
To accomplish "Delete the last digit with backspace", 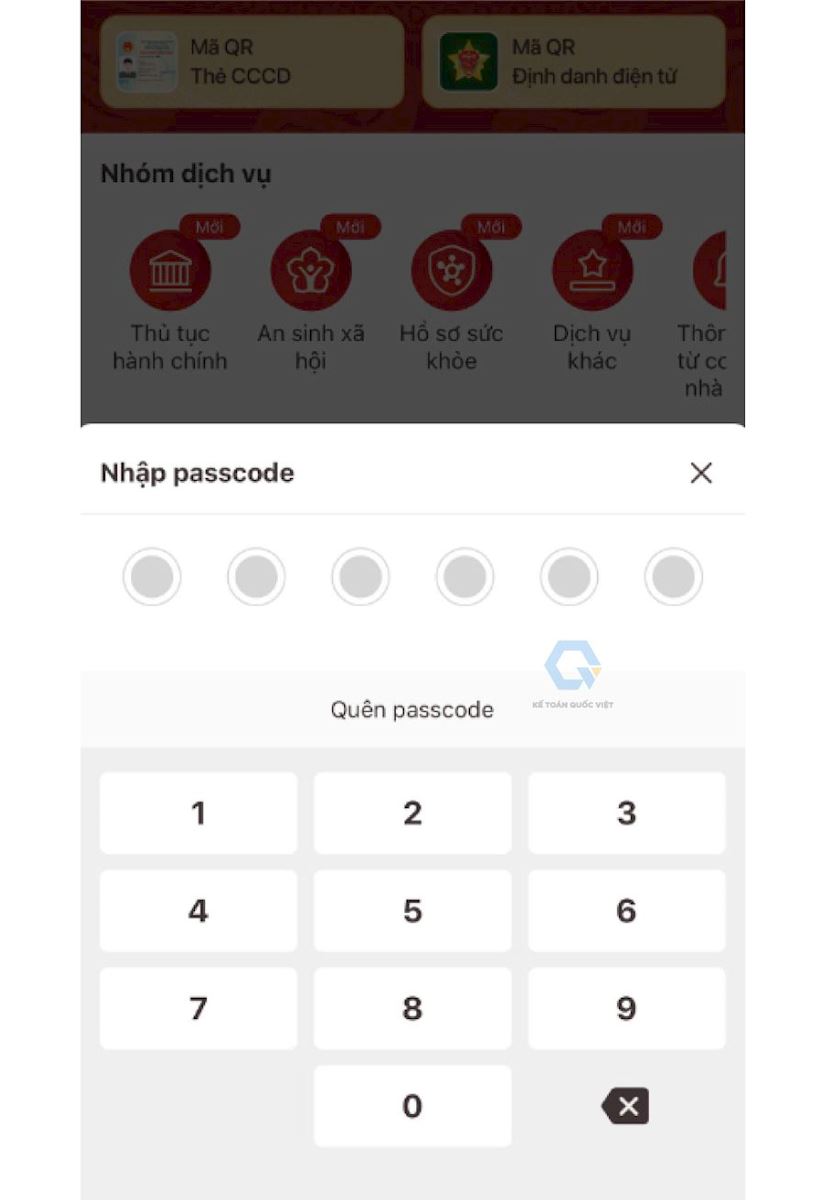I will pyautogui.click(x=626, y=1106).
